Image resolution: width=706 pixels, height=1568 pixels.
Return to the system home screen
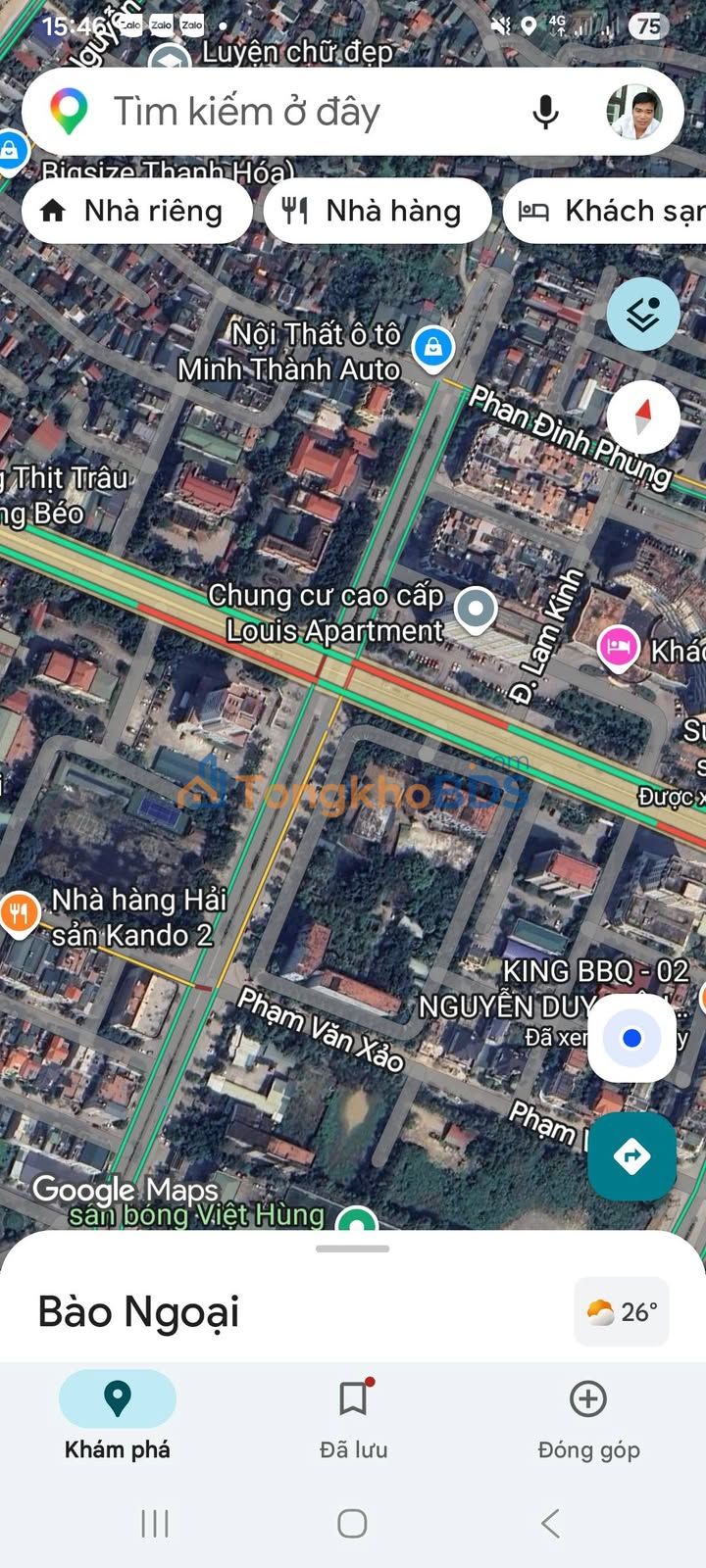point(352,1523)
